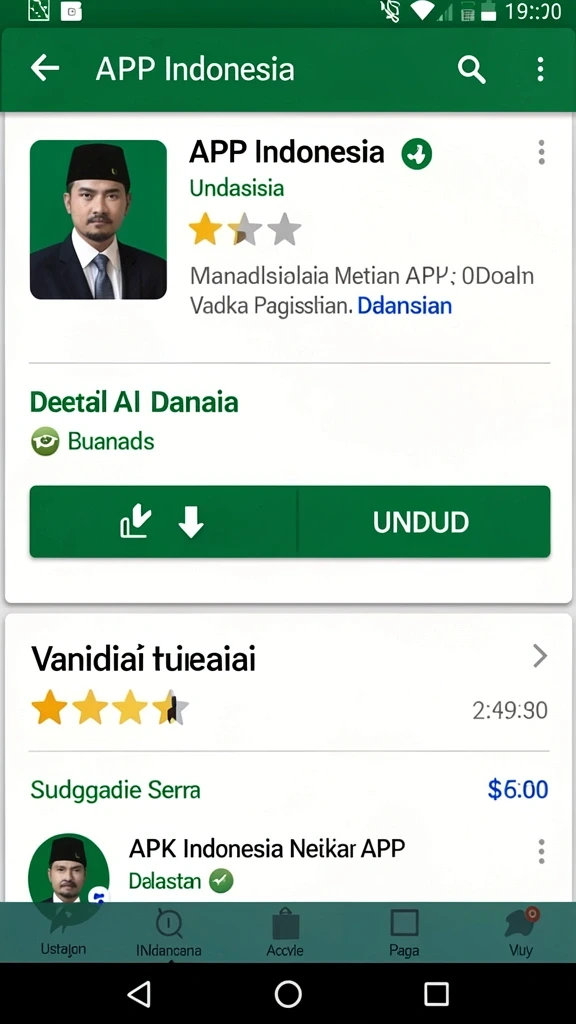This screenshot has height=1024, width=576.
Task: Go back using the app bar arrow
Action: point(44,68)
